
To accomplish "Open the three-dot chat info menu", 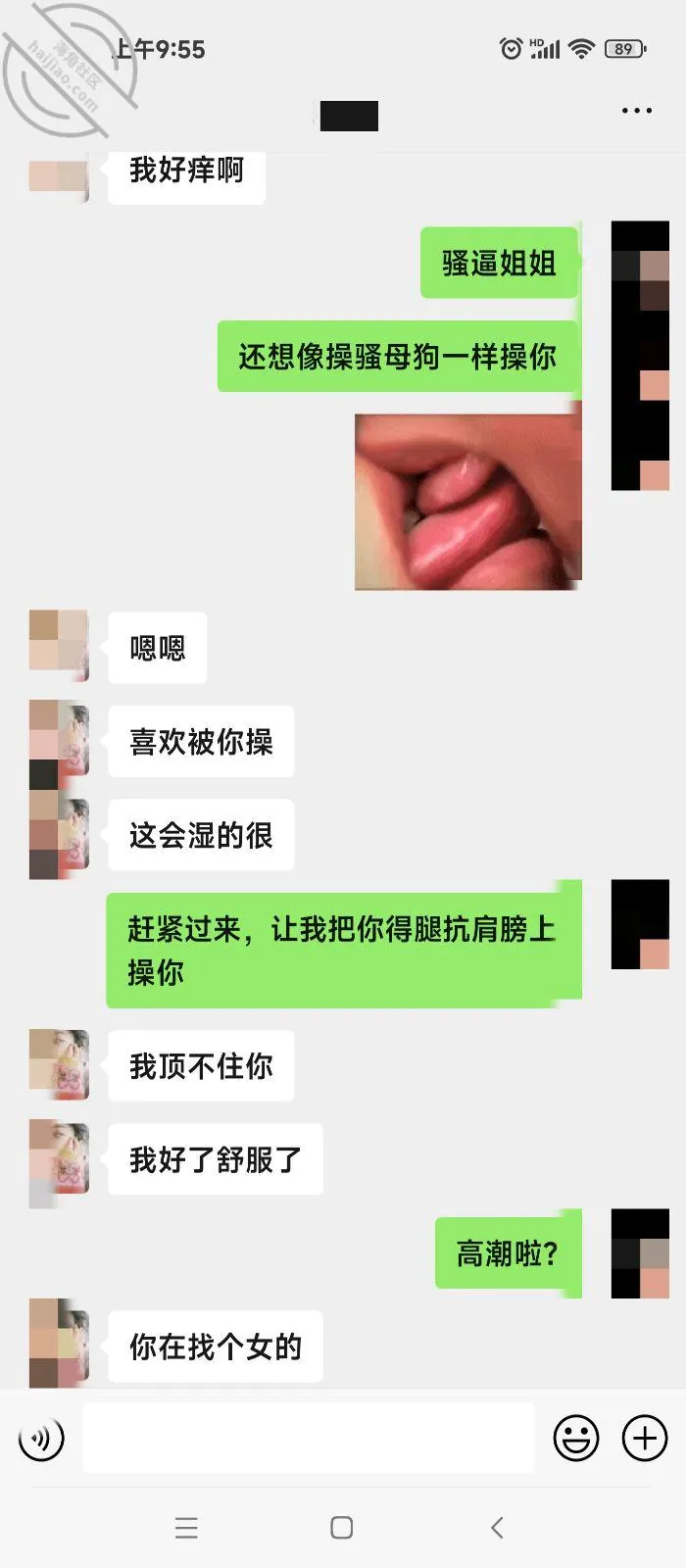I will 637,111.
